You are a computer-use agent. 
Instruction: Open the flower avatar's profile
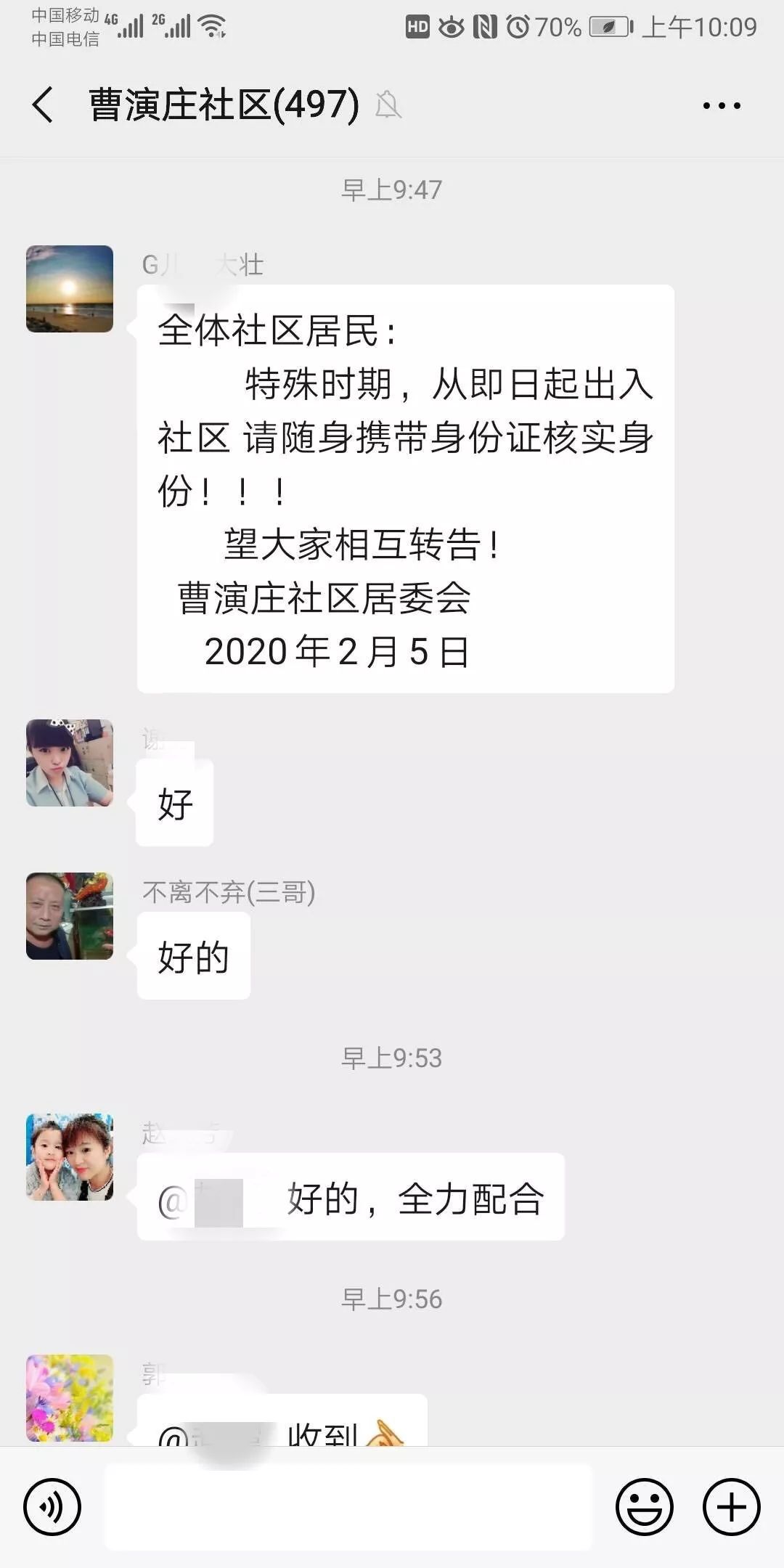click(70, 1398)
